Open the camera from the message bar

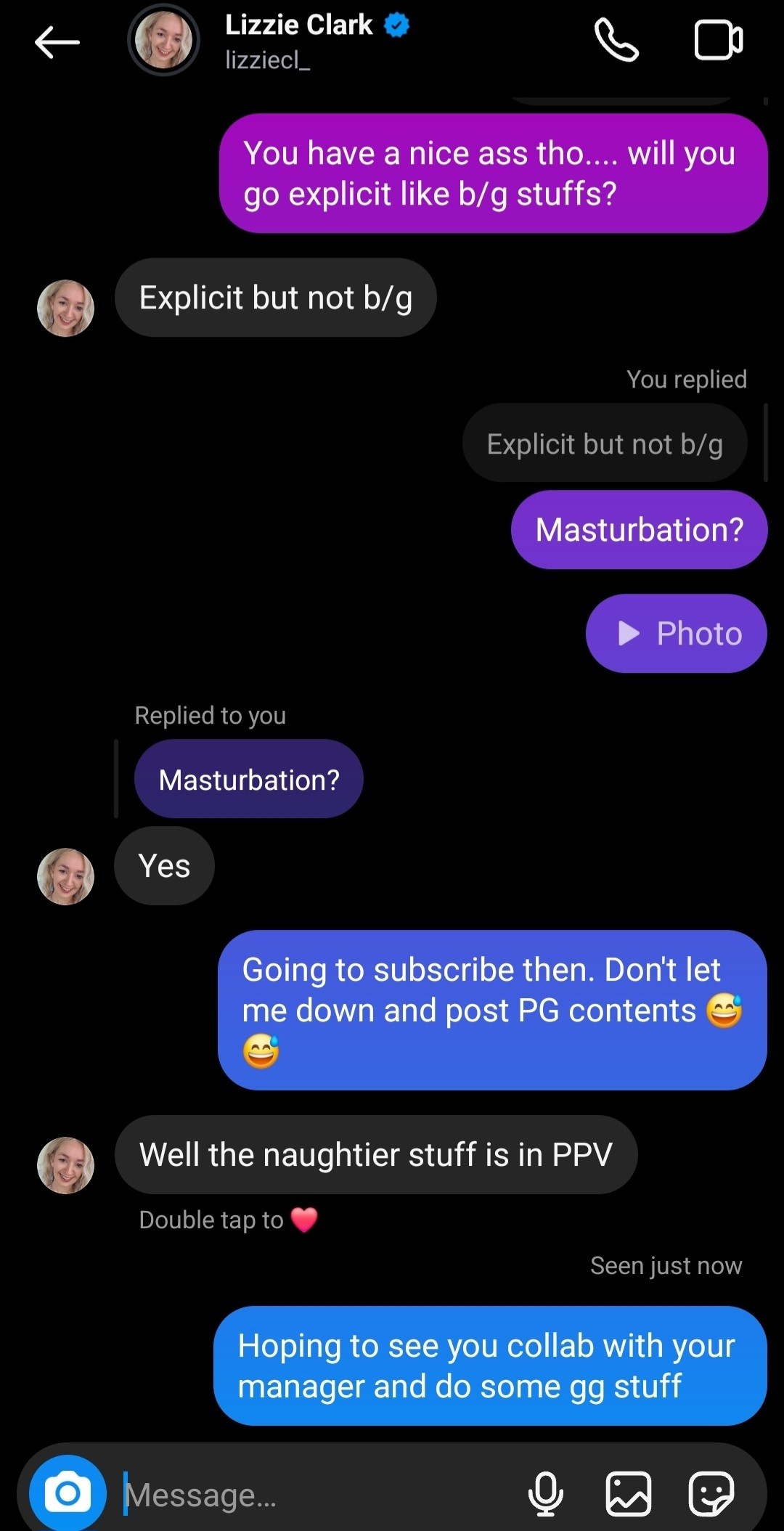[68, 1493]
